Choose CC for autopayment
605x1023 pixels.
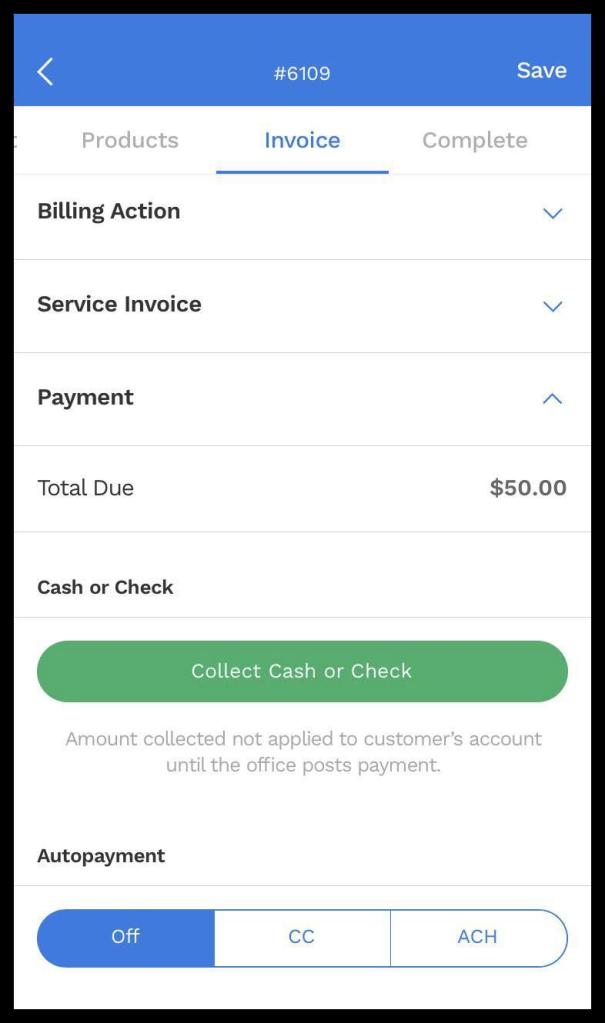coord(302,937)
